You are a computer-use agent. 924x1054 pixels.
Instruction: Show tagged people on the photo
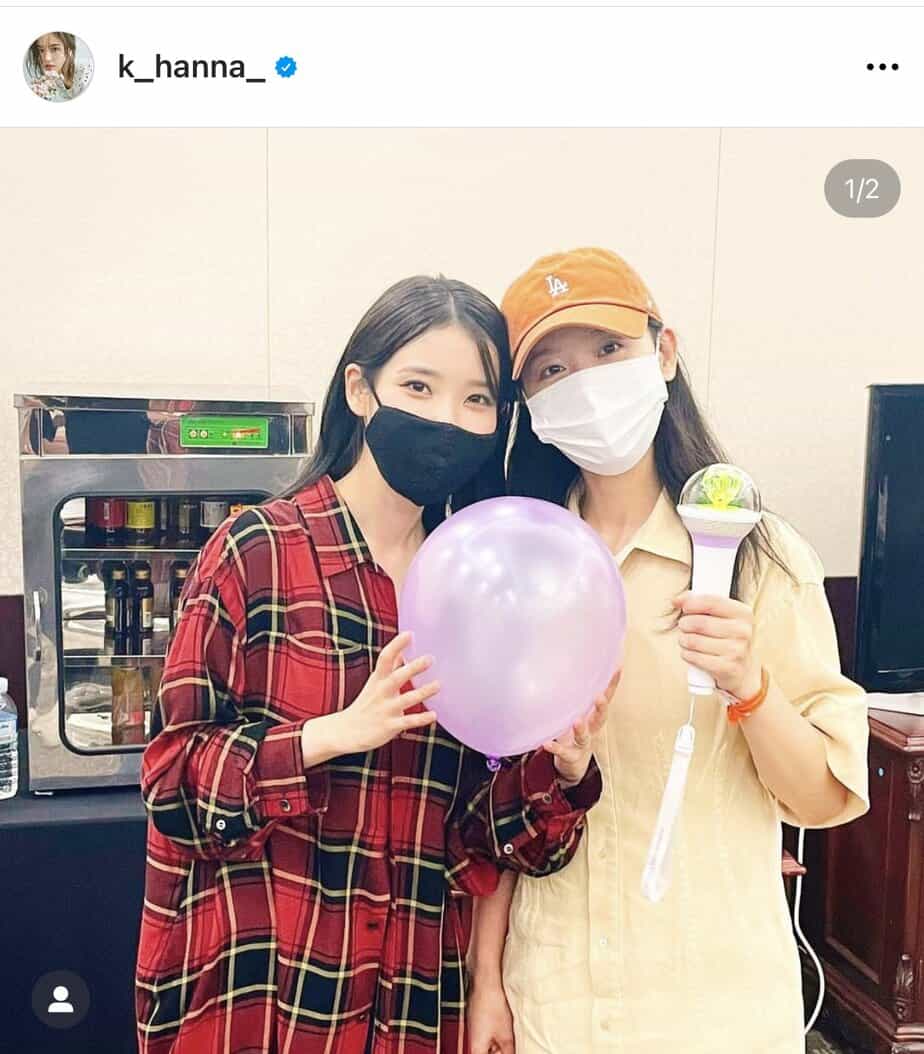(x=60, y=999)
